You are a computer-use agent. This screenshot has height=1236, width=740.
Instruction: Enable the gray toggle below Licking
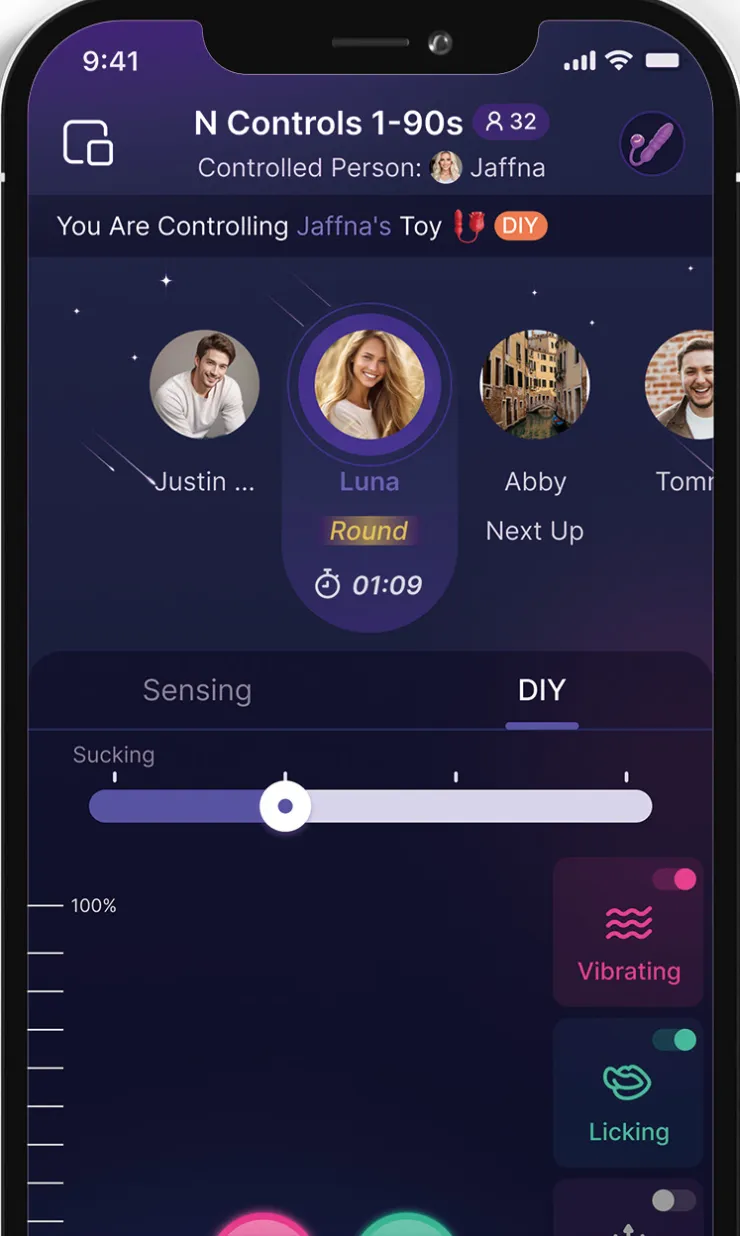point(674,1200)
